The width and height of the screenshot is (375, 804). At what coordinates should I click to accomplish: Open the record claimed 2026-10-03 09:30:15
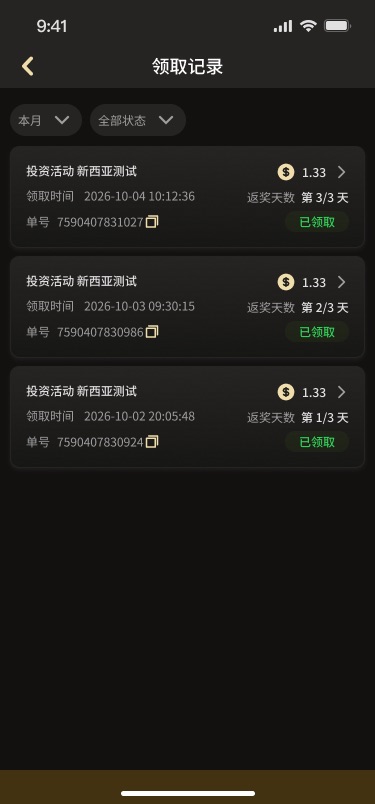[187, 307]
